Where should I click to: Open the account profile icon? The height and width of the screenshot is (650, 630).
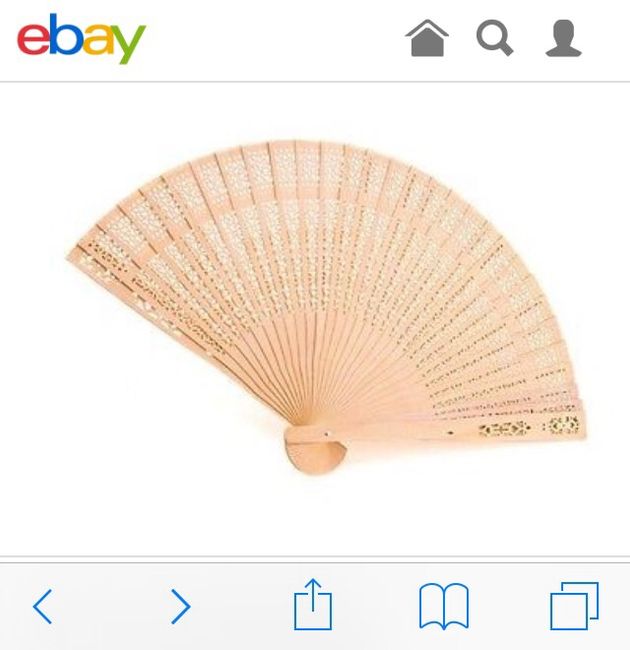point(563,38)
